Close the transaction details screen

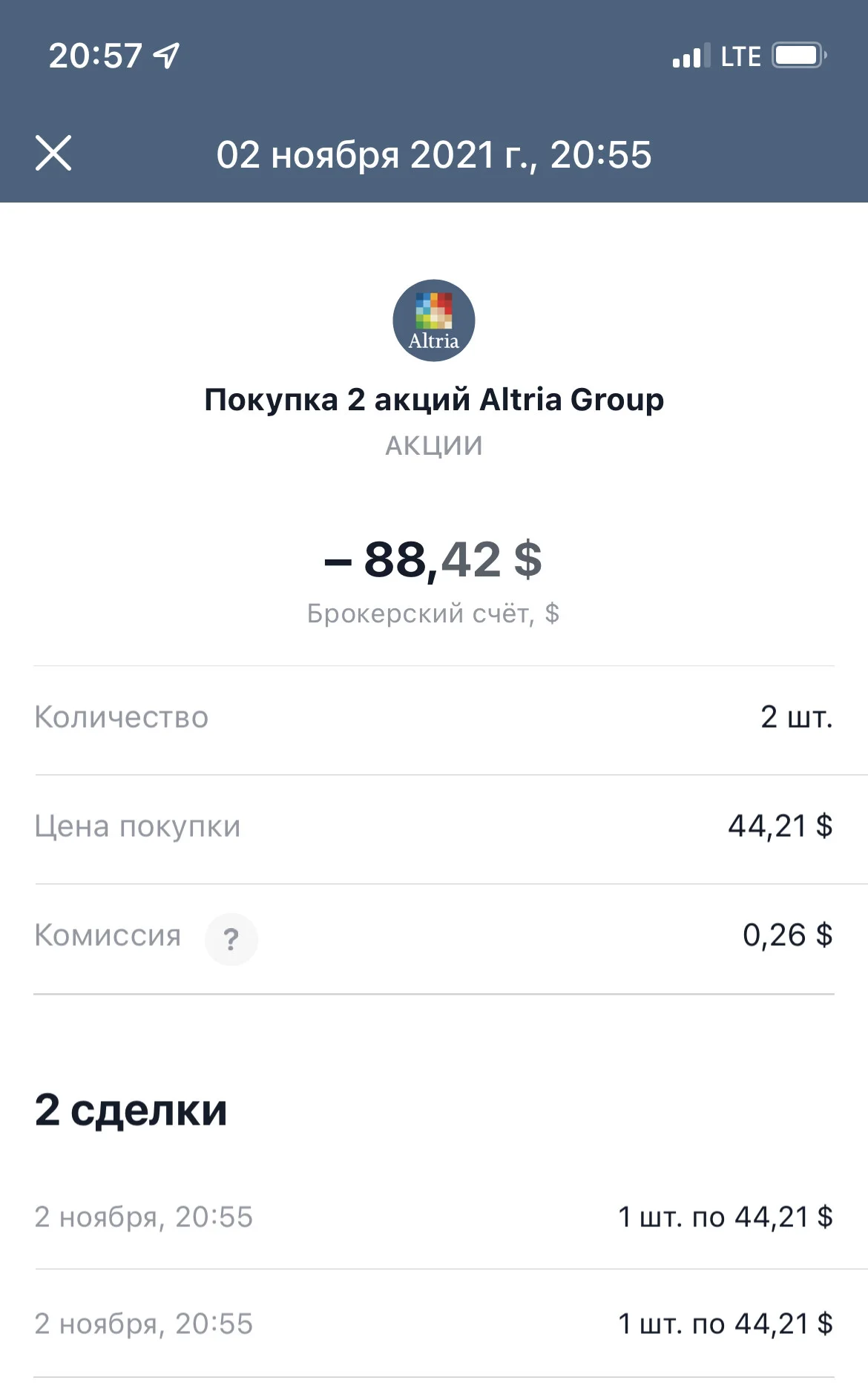pyautogui.click(x=53, y=154)
